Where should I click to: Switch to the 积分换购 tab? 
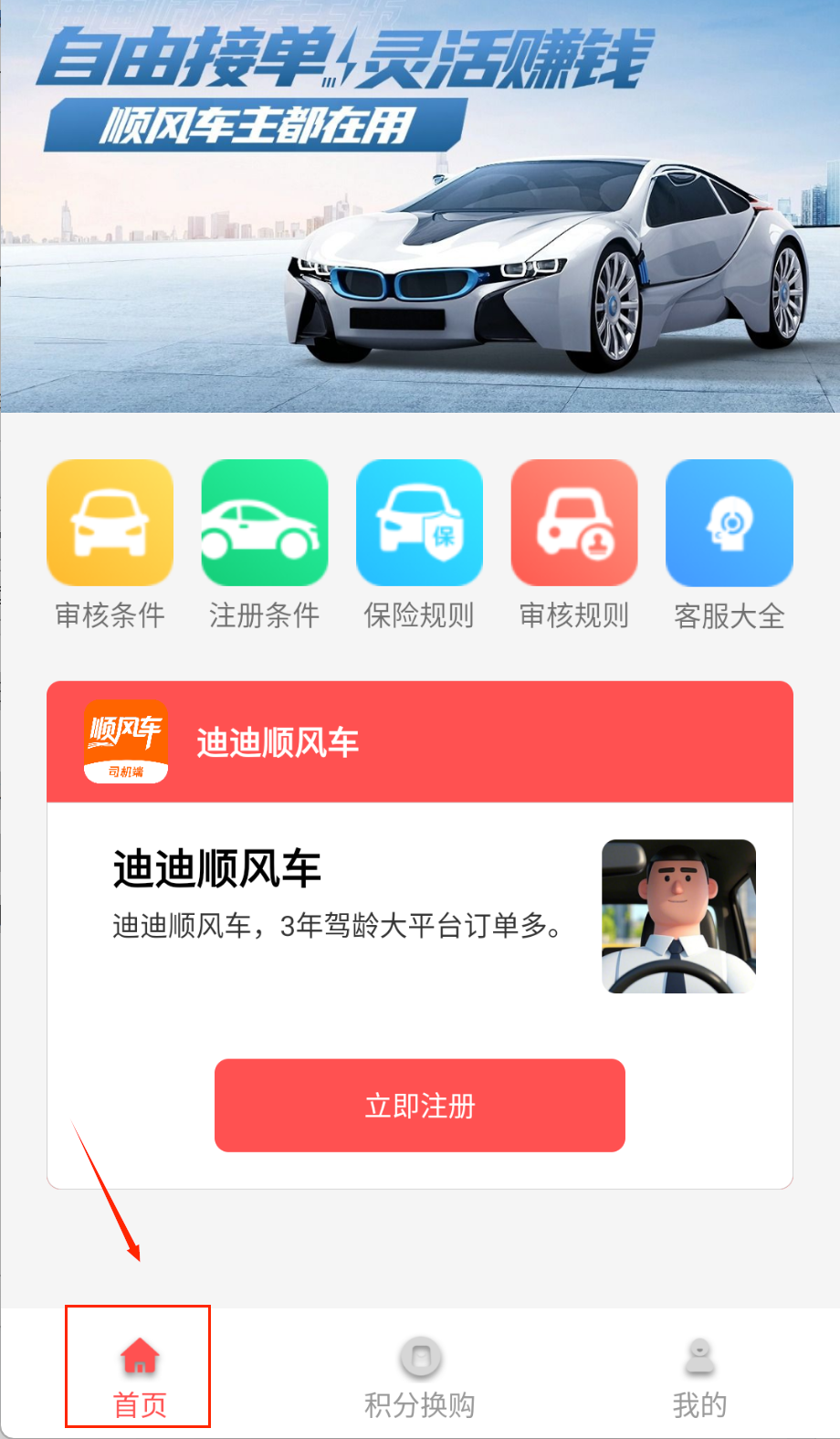[420, 1375]
